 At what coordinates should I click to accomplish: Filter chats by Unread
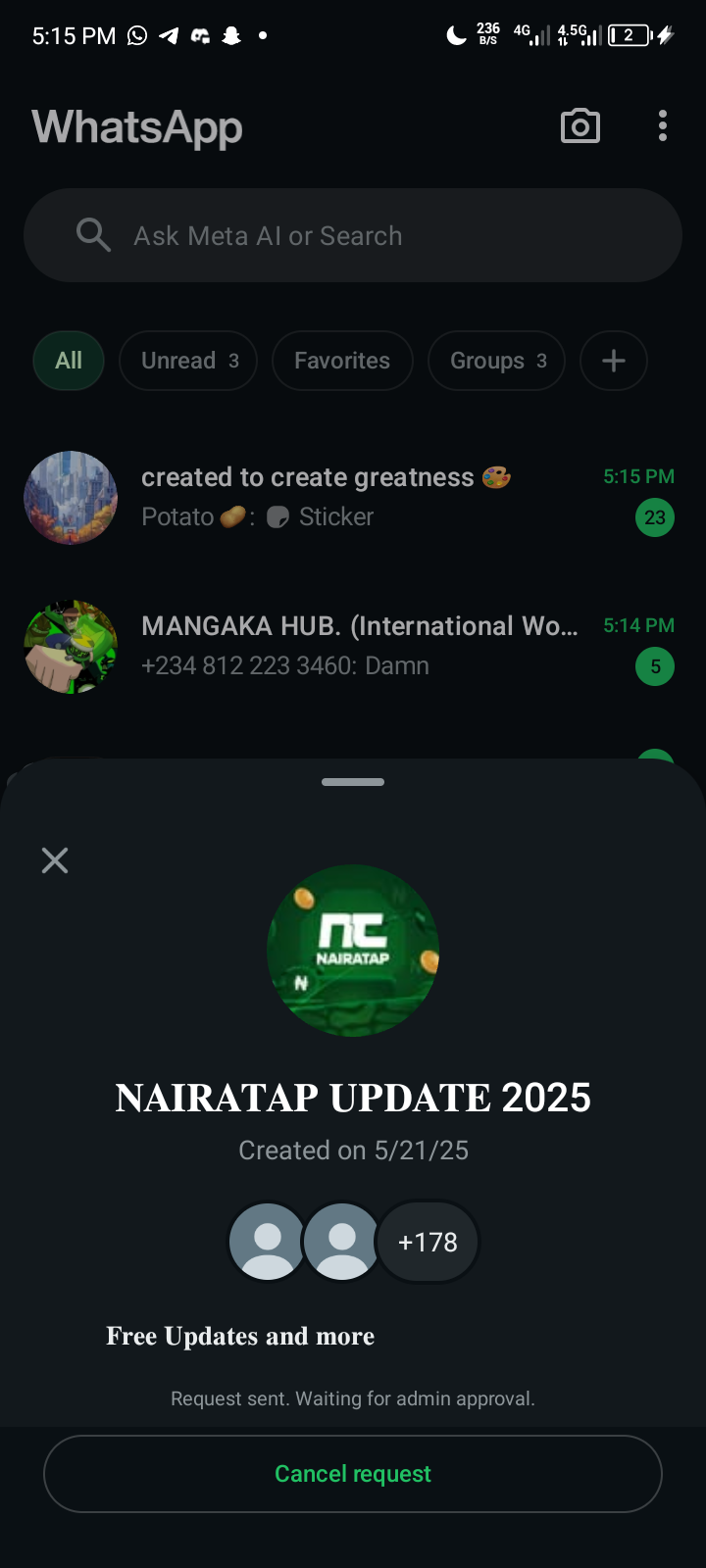click(x=188, y=361)
